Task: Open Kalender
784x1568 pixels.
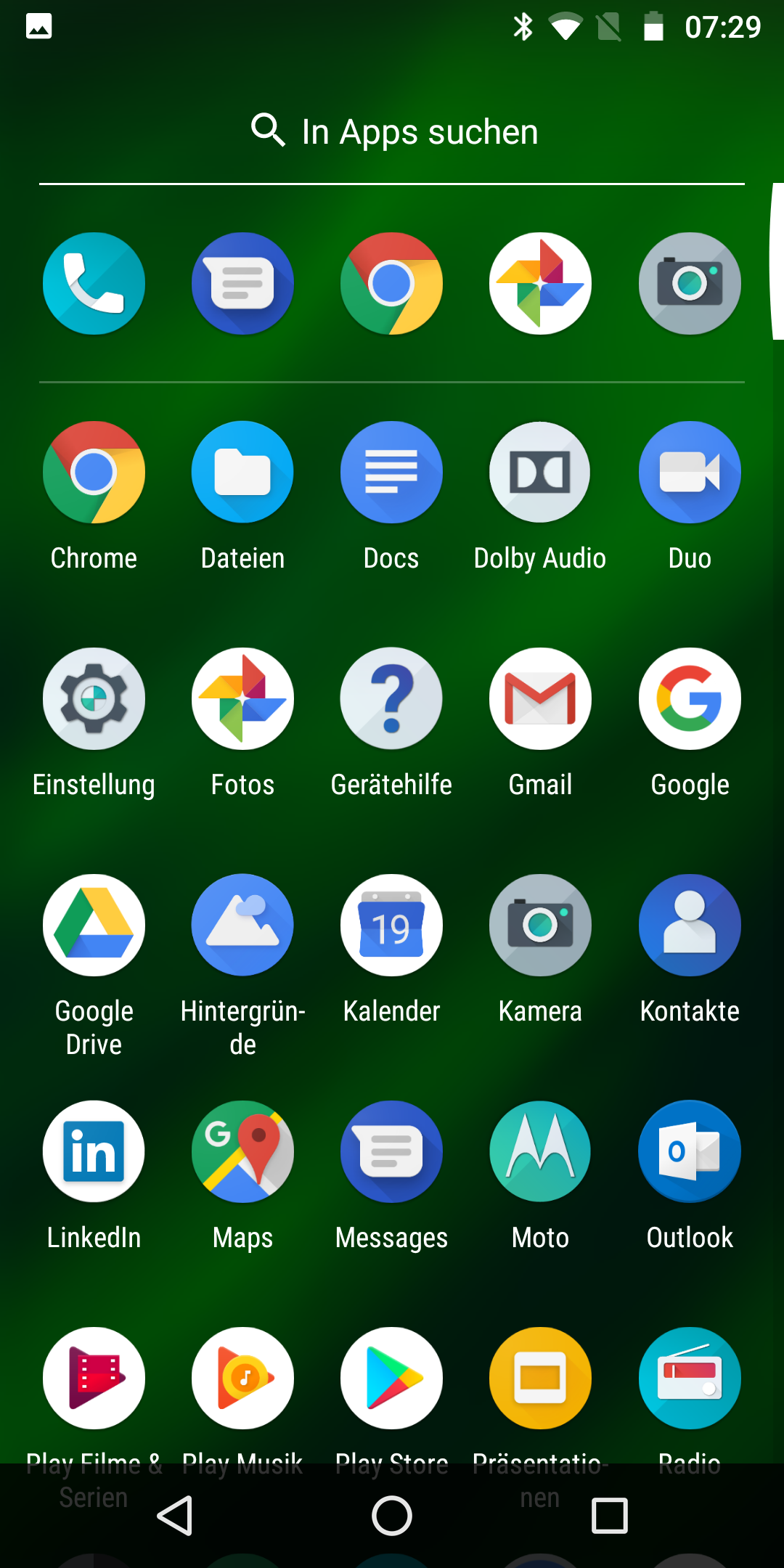Action: coord(391,926)
